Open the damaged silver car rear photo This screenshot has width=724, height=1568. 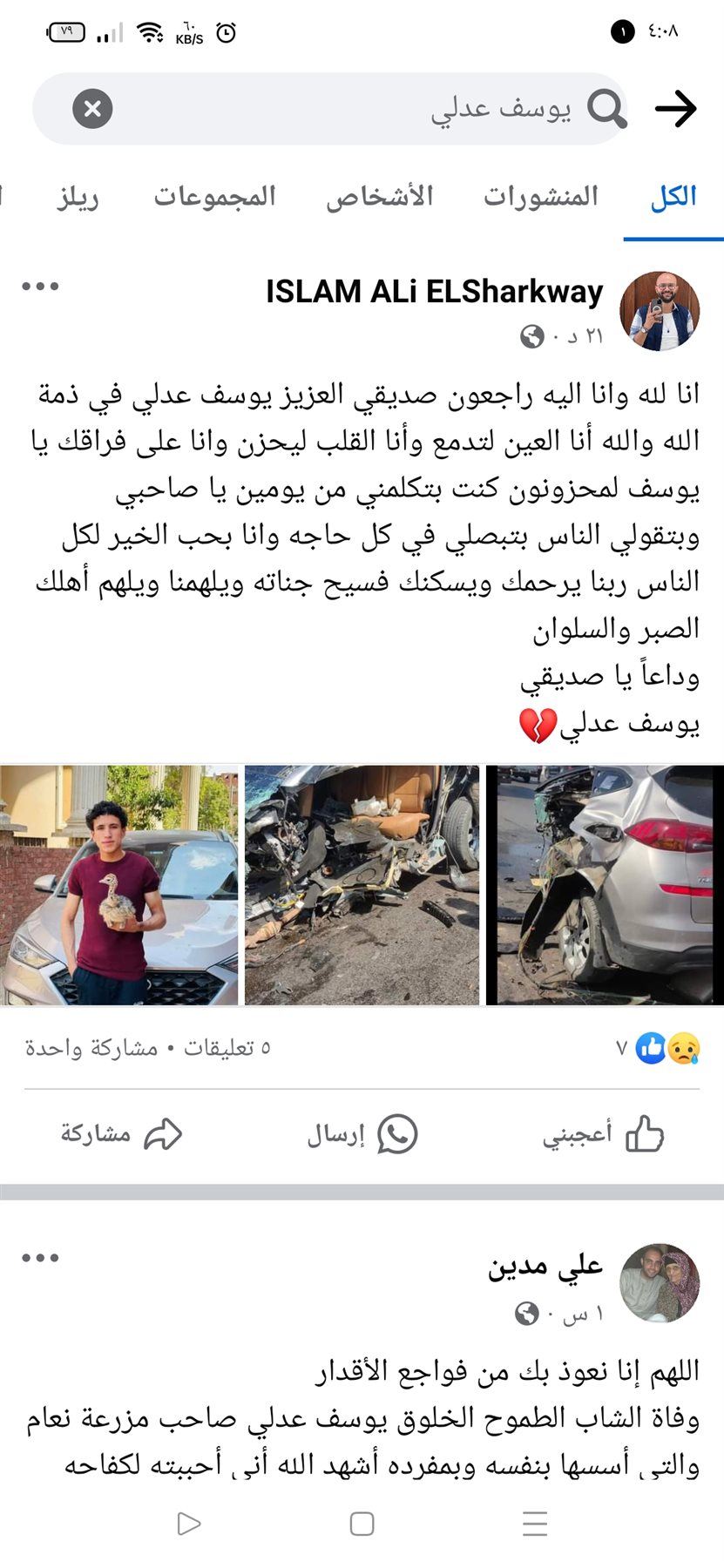point(604,885)
